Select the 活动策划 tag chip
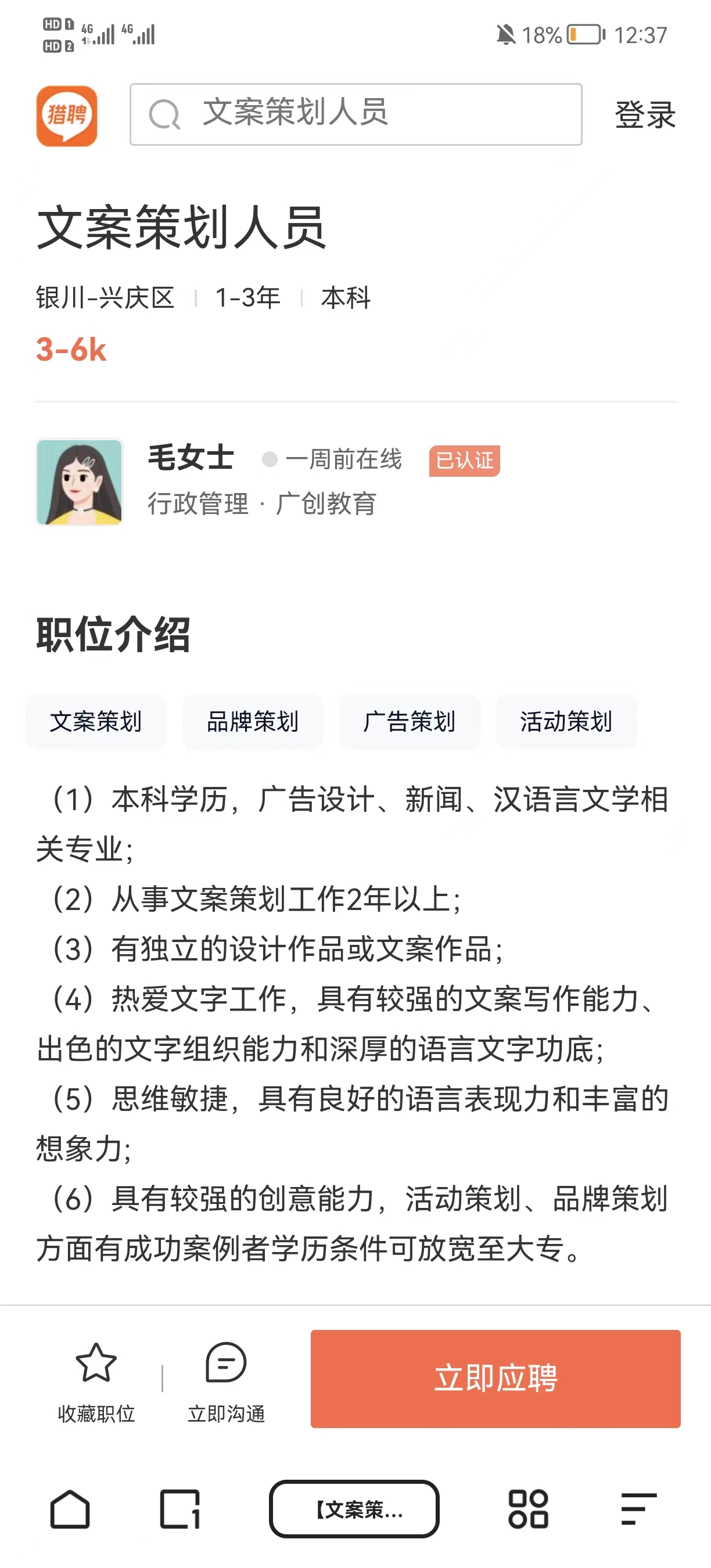The height and width of the screenshot is (1568, 711). pyautogui.click(x=566, y=721)
